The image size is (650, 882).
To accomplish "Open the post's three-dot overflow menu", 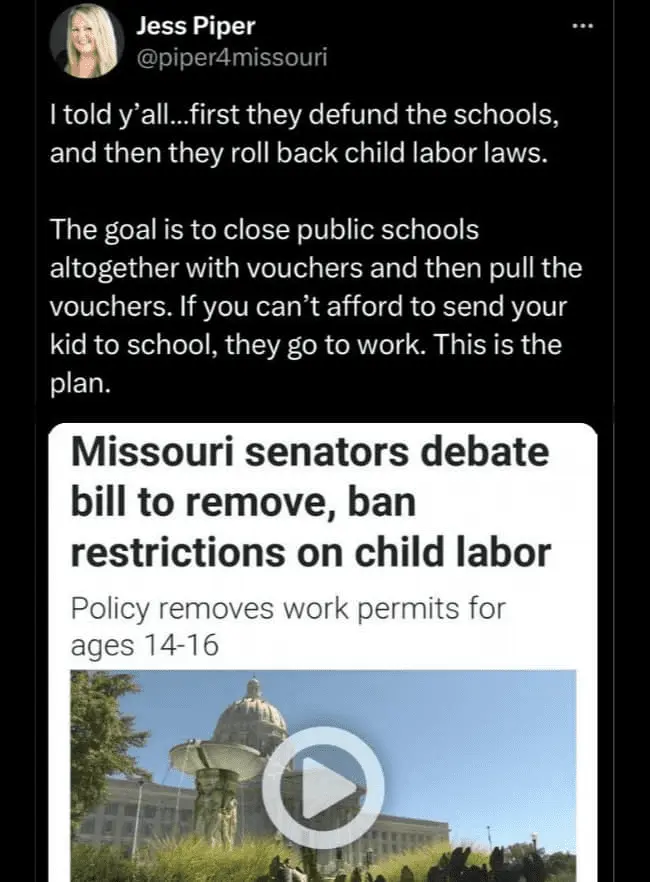I will click(582, 26).
